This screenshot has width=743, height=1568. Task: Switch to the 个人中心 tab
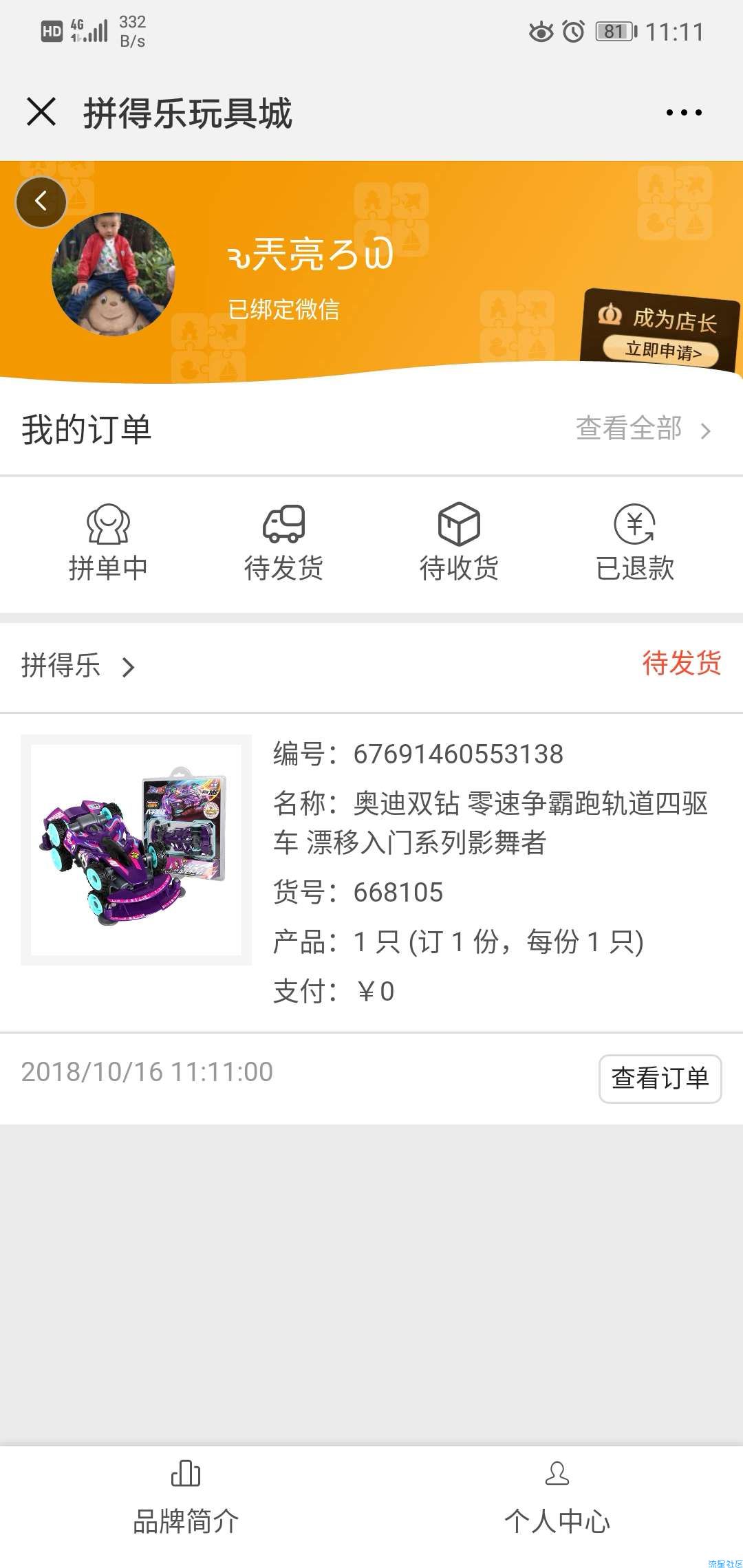coord(557,1501)
